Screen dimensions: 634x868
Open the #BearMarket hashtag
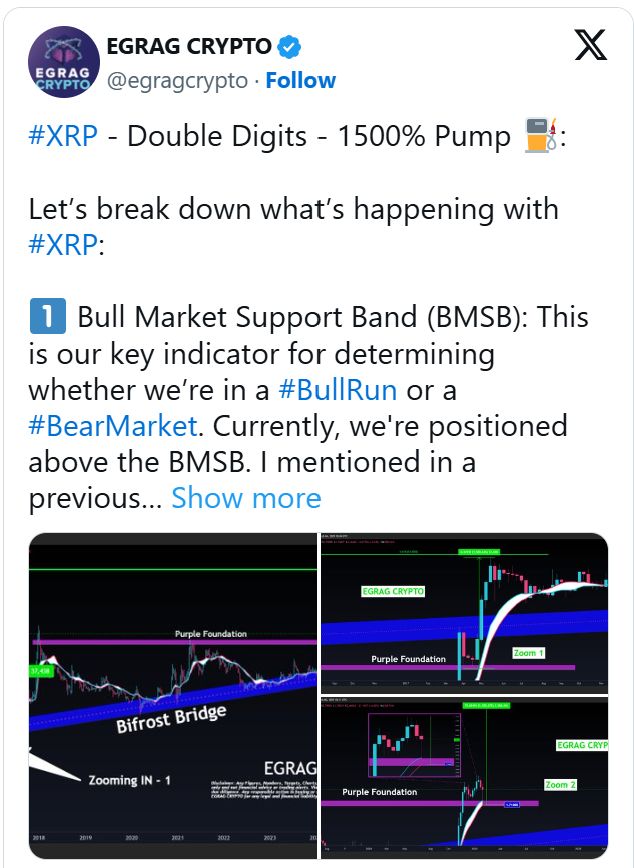pos(112,426)
